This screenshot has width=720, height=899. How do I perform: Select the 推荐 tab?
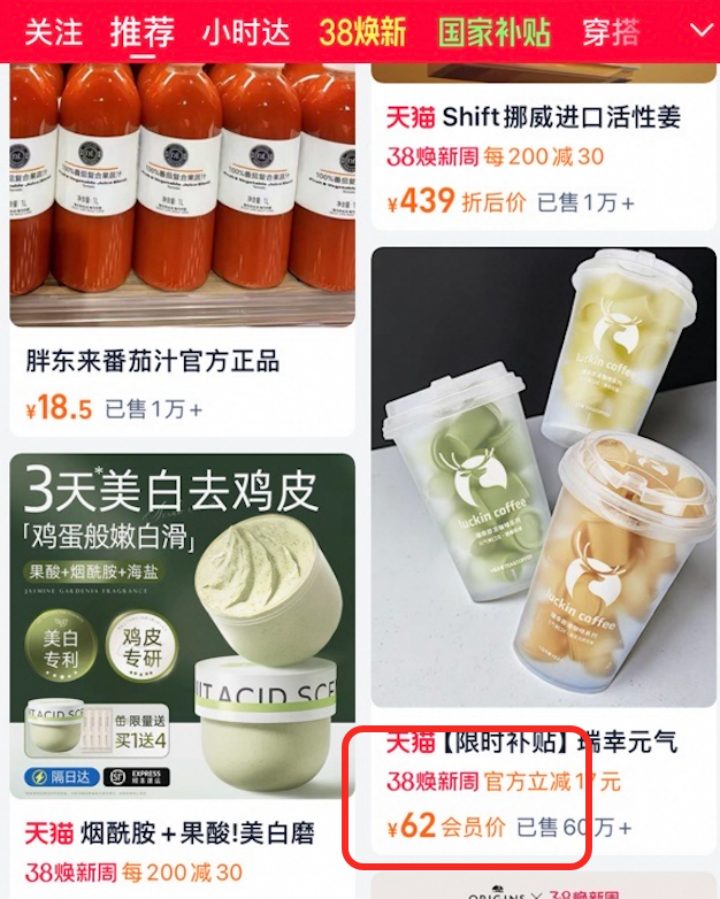142,32
